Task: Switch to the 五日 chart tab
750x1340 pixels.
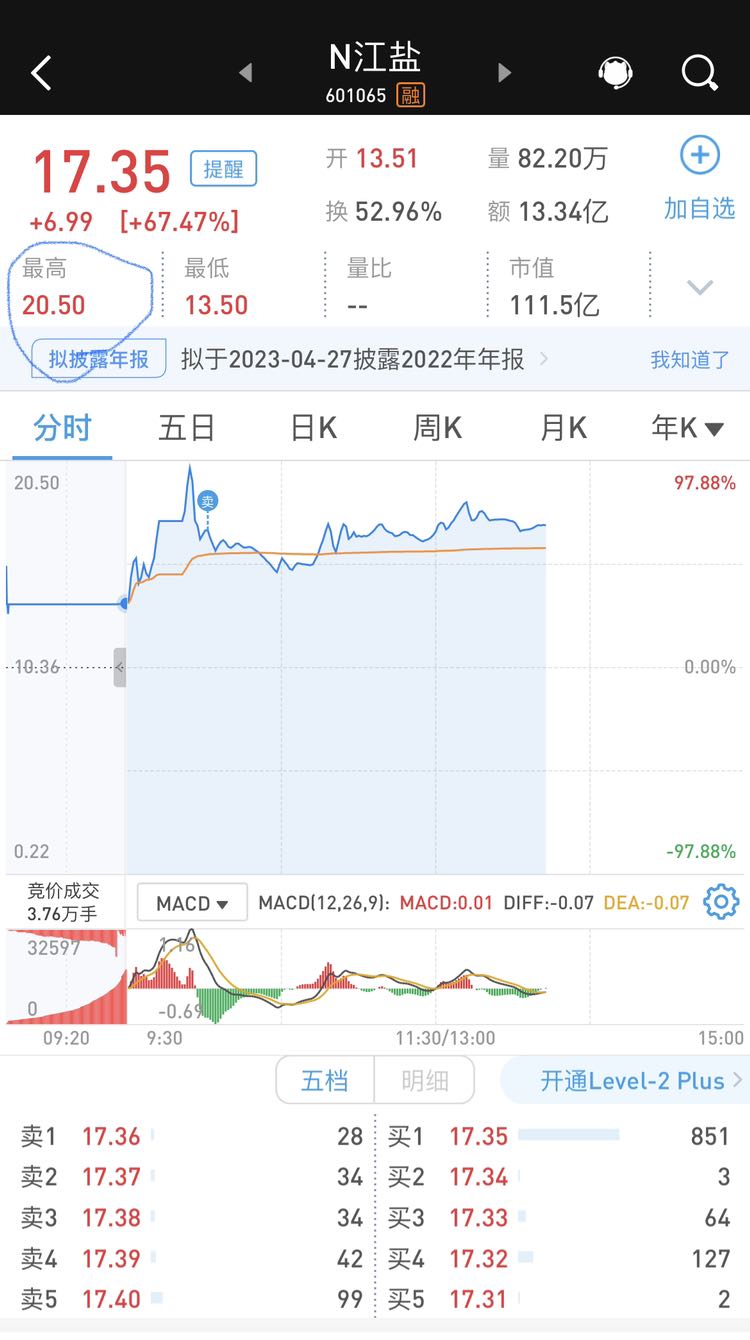Action: (187, 428)
